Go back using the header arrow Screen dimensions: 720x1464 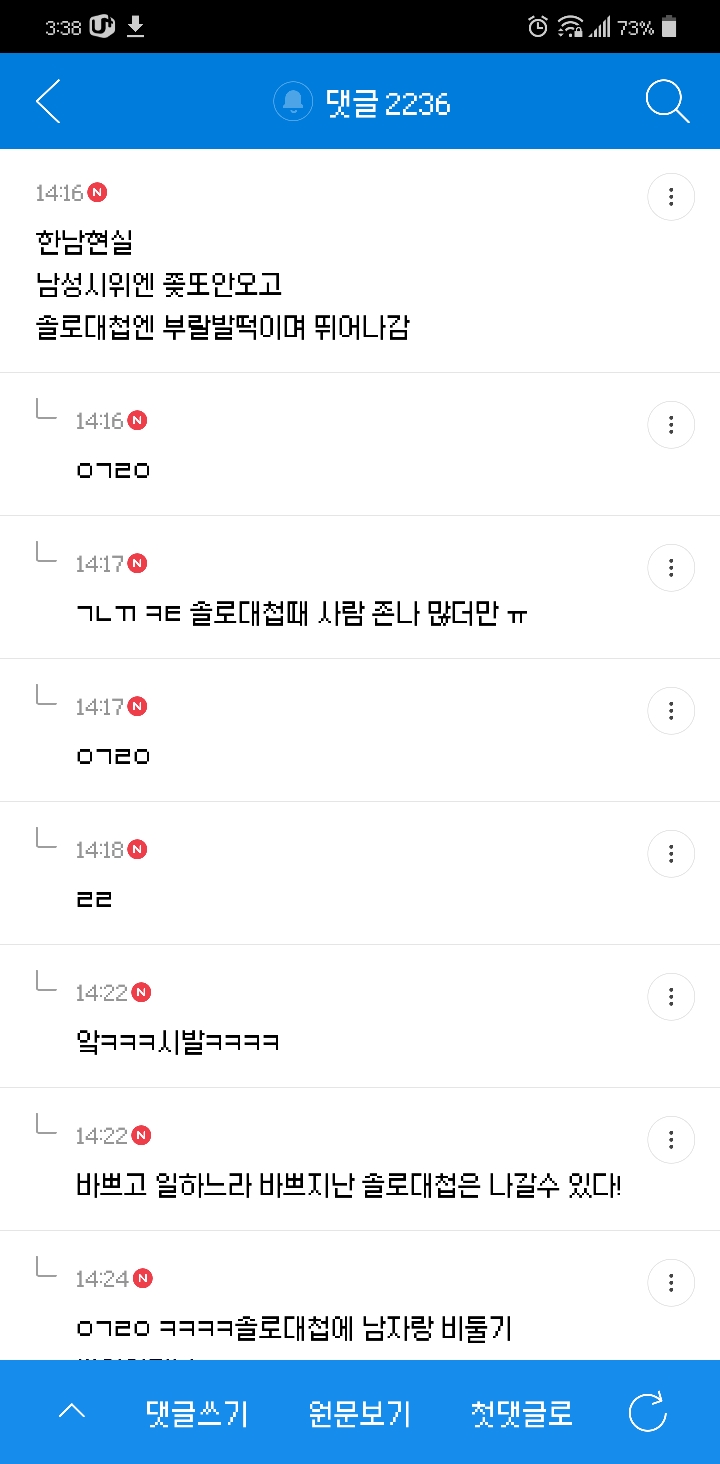coord(48,102)
